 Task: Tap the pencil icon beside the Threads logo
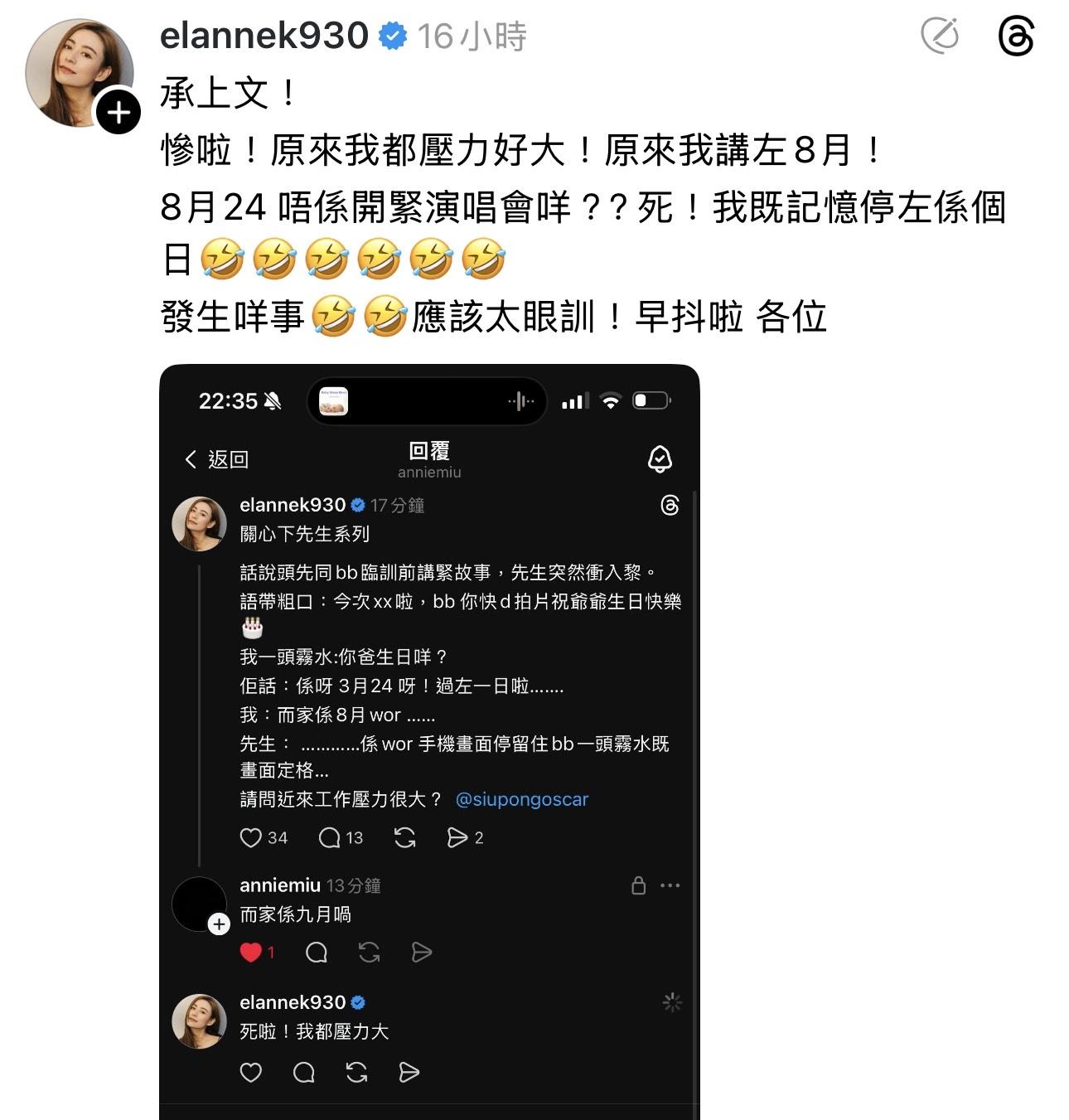(x=940, y=36)
